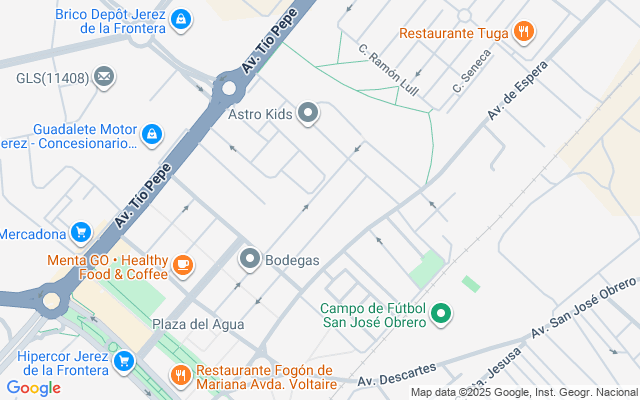Image resolution: width=640 pixels, height=400 pixels.
Task: Open the Google logo link
Action: tap(33, 388)
